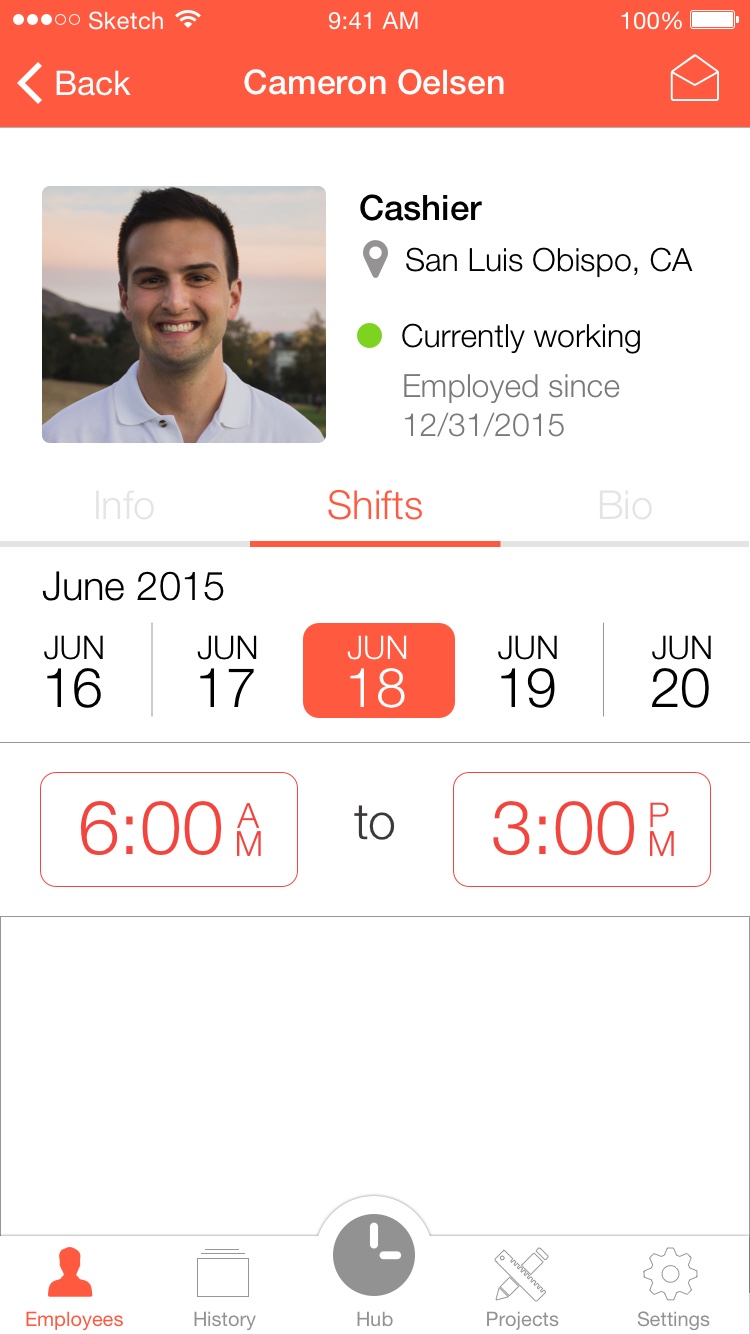The height and width of the screenshot is (1334, 750).
Task: Select June 20 in the date strip
Action: (x=680, y=671)
